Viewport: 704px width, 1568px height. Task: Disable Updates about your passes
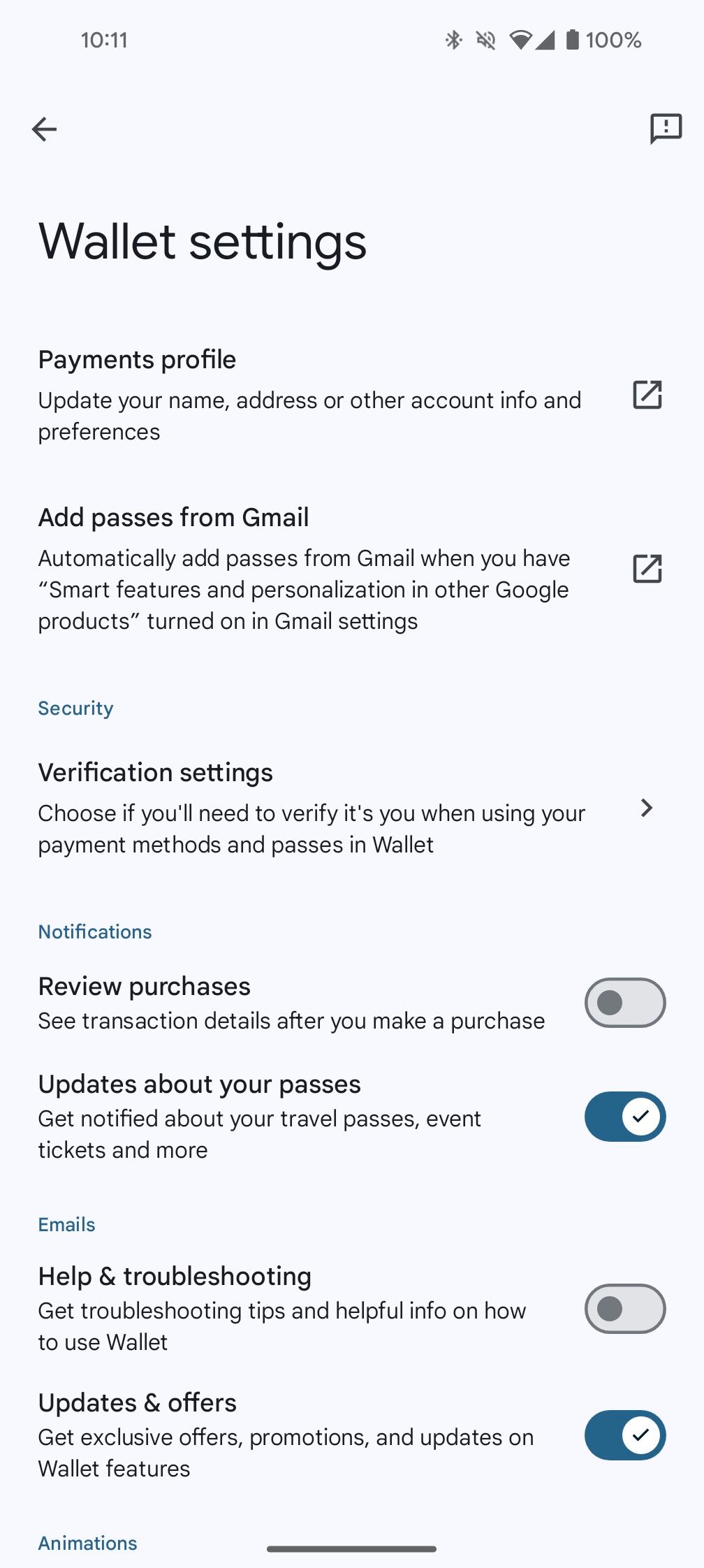[x=624, y=1117]
